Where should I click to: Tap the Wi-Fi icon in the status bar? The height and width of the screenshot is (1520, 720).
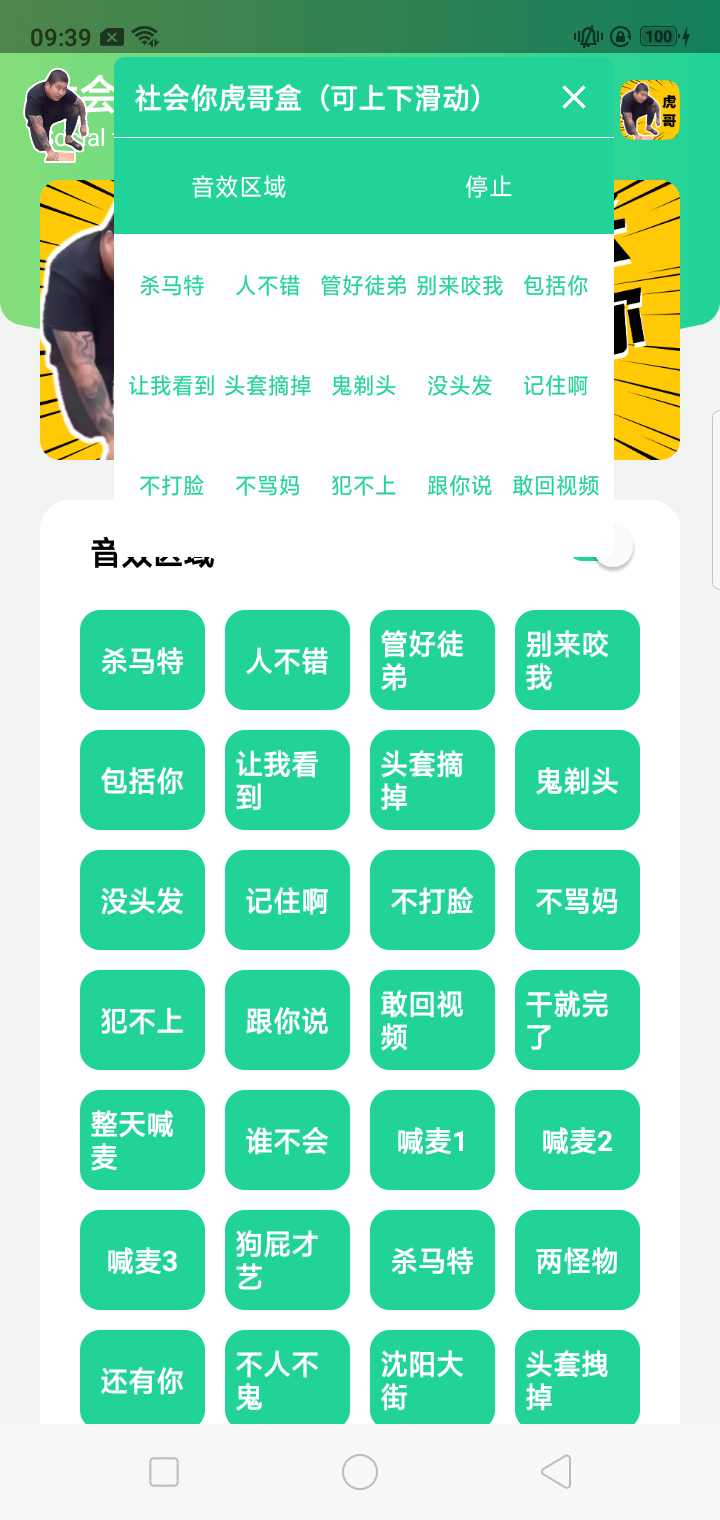pyautogui.click(x=146, y=33)
